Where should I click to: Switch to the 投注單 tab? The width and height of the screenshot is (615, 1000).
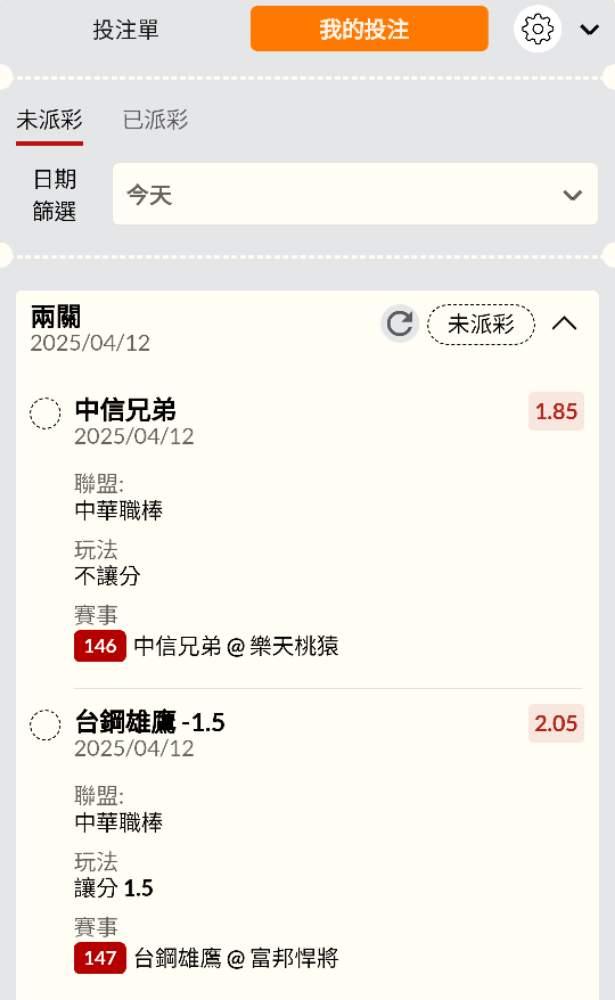pyautogui.click(x=126, y=30)
